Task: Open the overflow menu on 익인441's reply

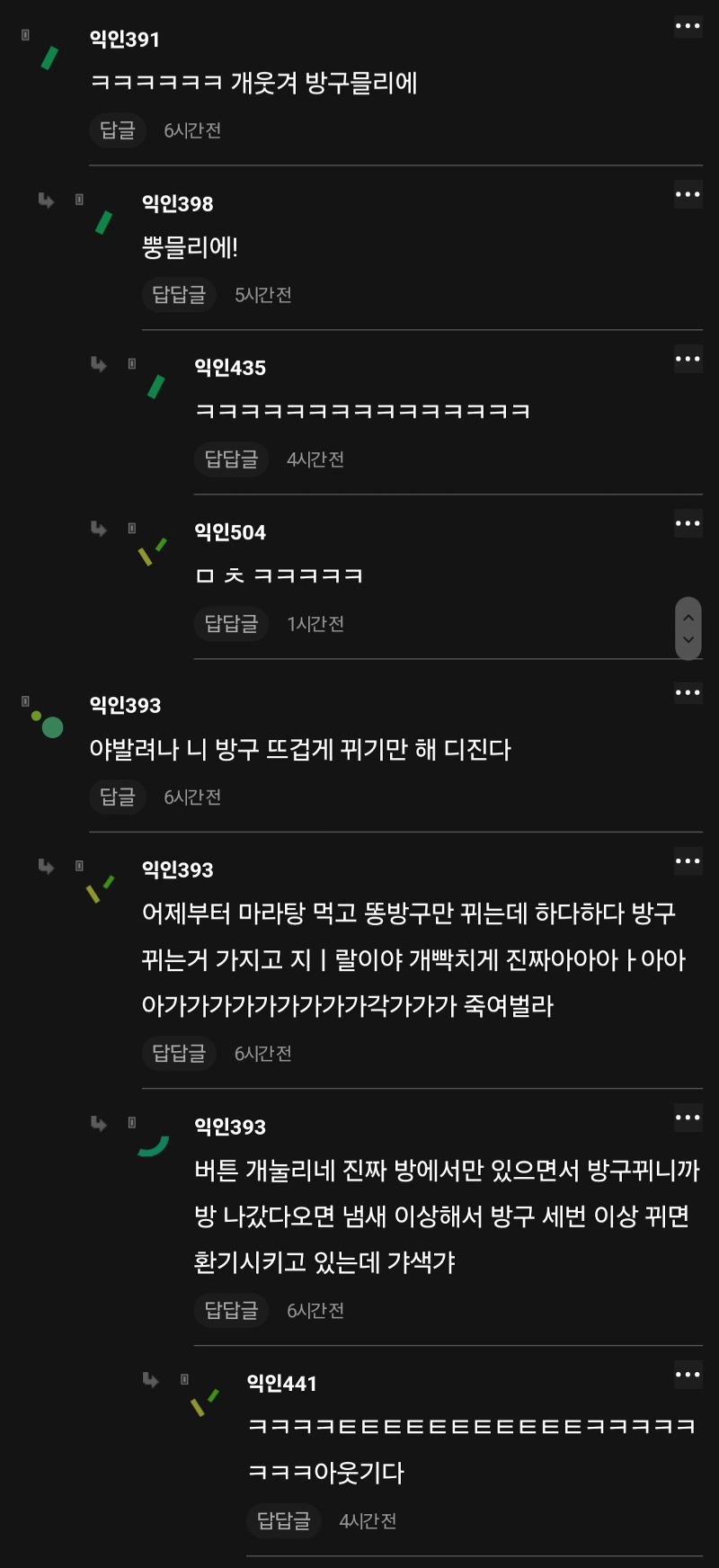Action: 688,1375
